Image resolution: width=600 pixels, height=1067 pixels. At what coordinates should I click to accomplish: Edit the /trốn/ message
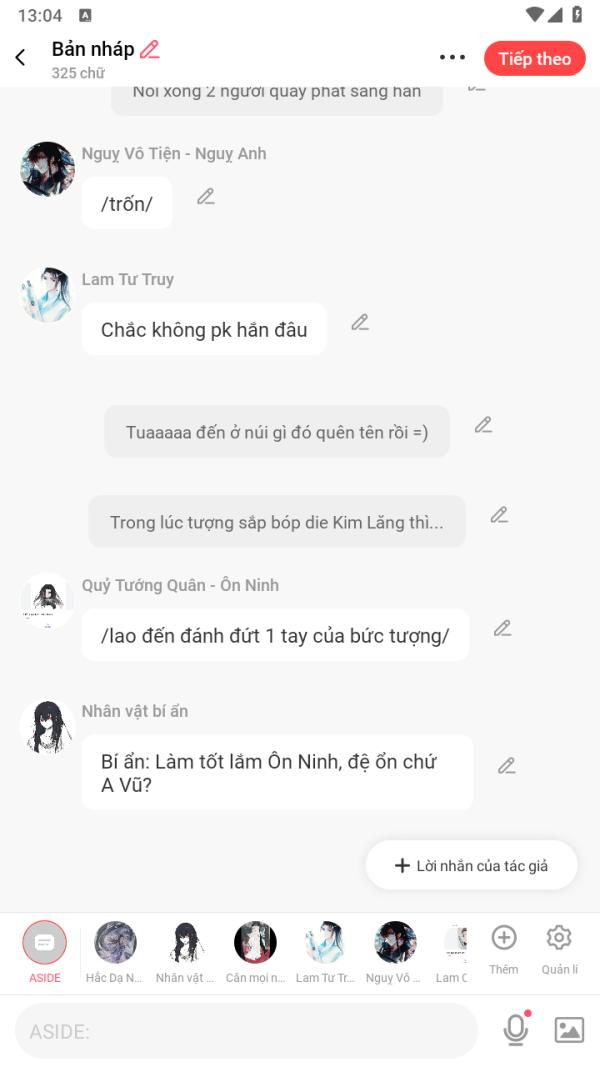(x=206, y=197)
